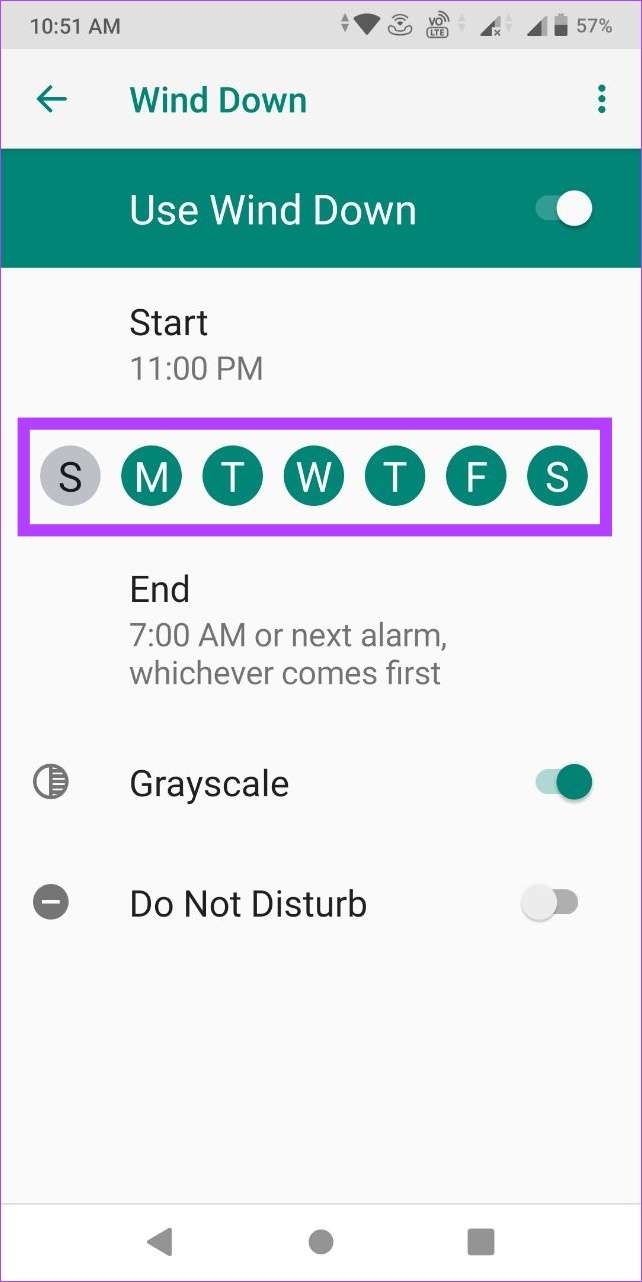
Task: Deselect Monday in the day picker
Action: [x=151, y=477]
